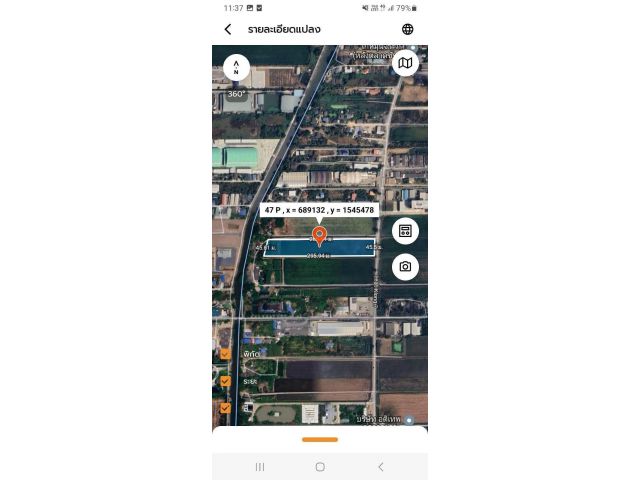Open the camera button
640x480 pixels.
coord(405,267)
